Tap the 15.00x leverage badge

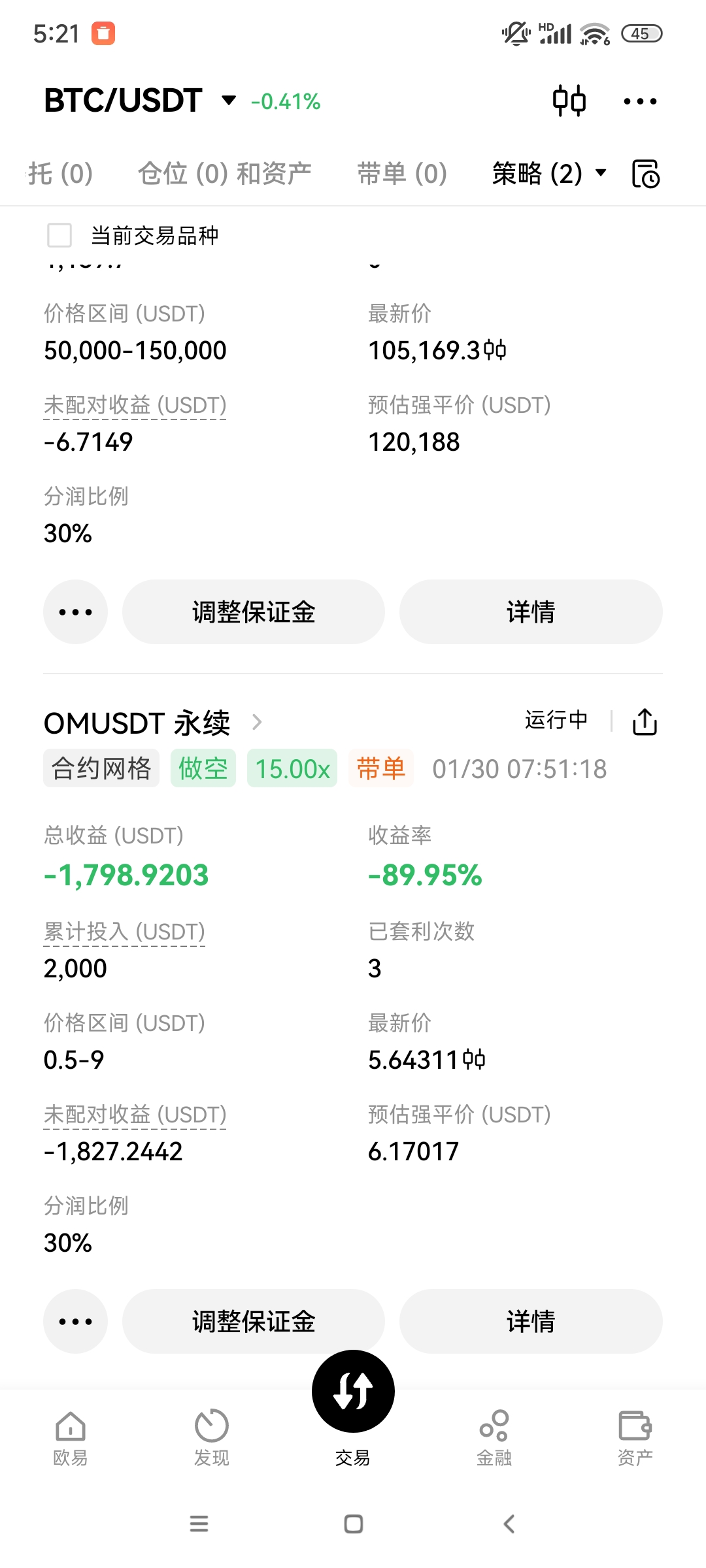(292, 768)
